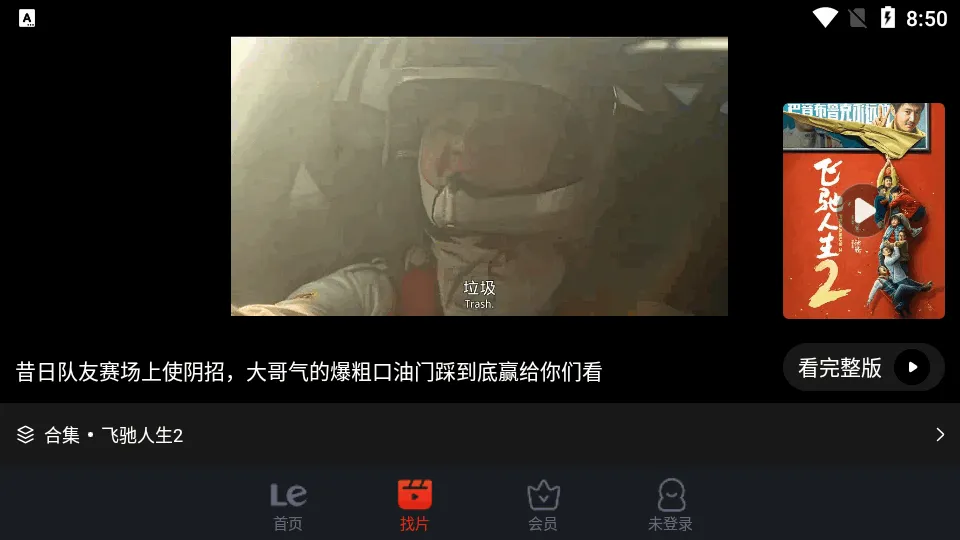Select the 找片 tab

coord(414,505)
